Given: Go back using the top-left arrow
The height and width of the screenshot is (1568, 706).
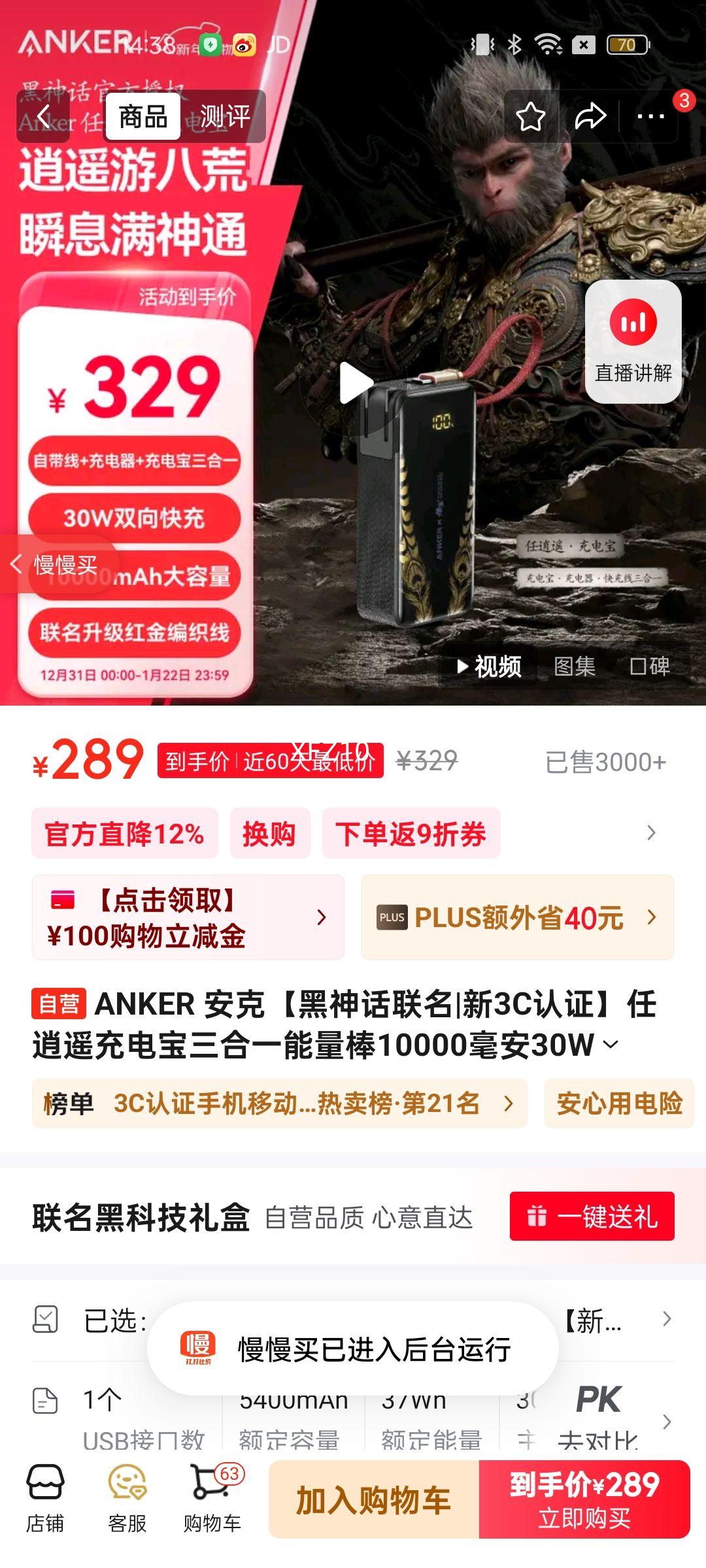Looking at the screenshot, I should click(x=39, y=116).
